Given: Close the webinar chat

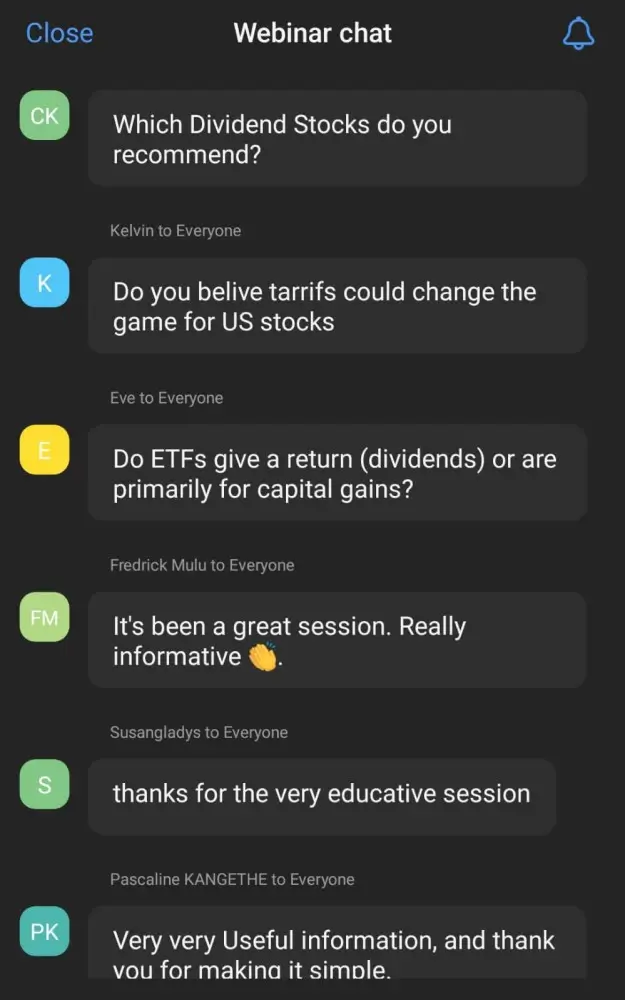Looking at the screenshot, I should click(x=59, y=33).
